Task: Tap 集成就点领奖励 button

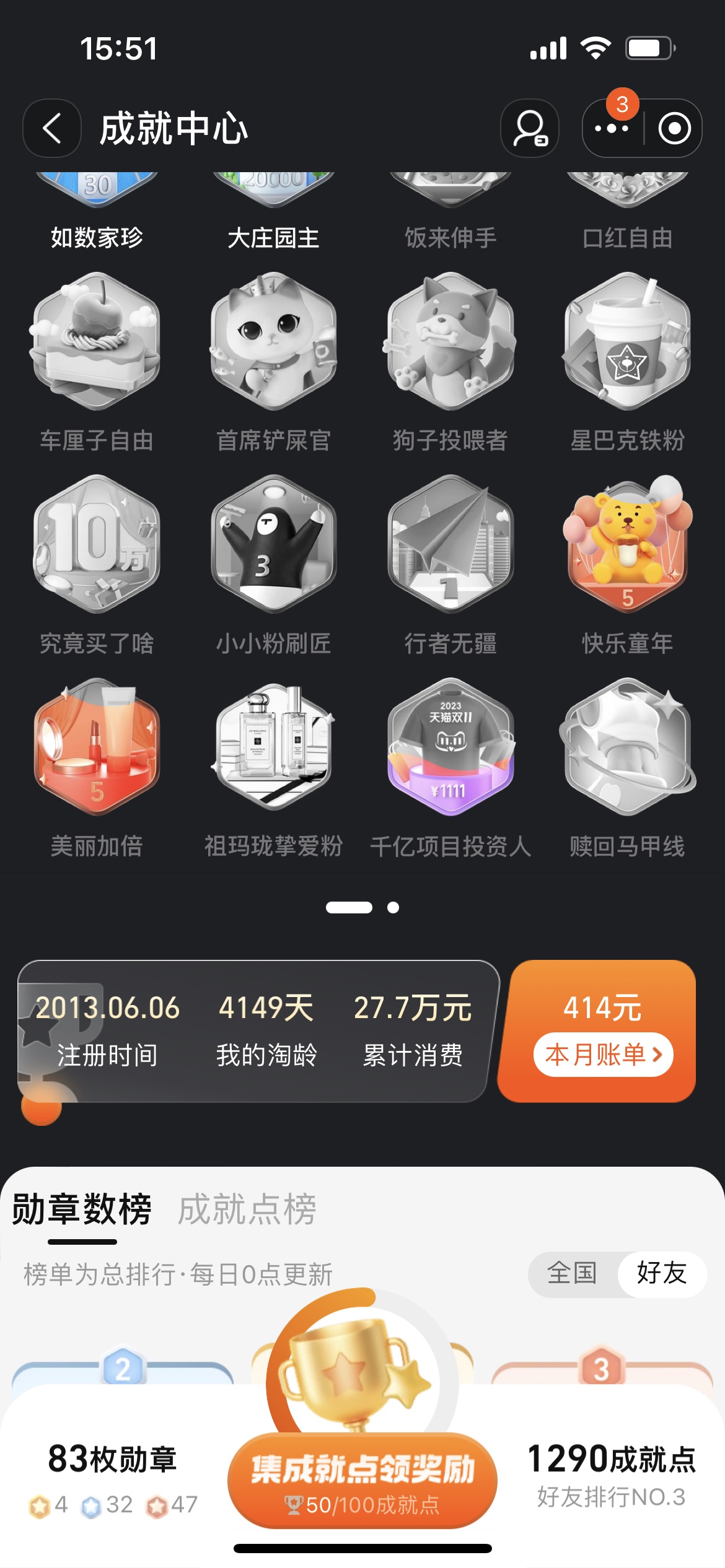Action: coord(362,1480)
